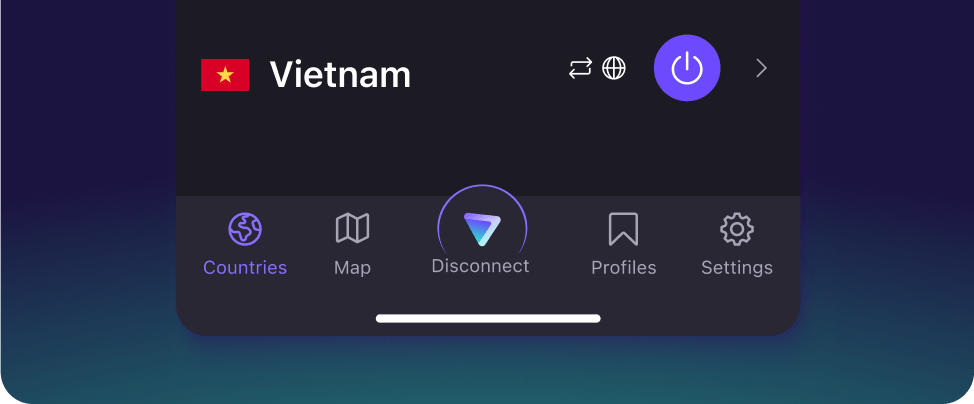The height and width of the screenshot is (404, 974).
Task: Open the Map tab
Action: pos(352,243)
